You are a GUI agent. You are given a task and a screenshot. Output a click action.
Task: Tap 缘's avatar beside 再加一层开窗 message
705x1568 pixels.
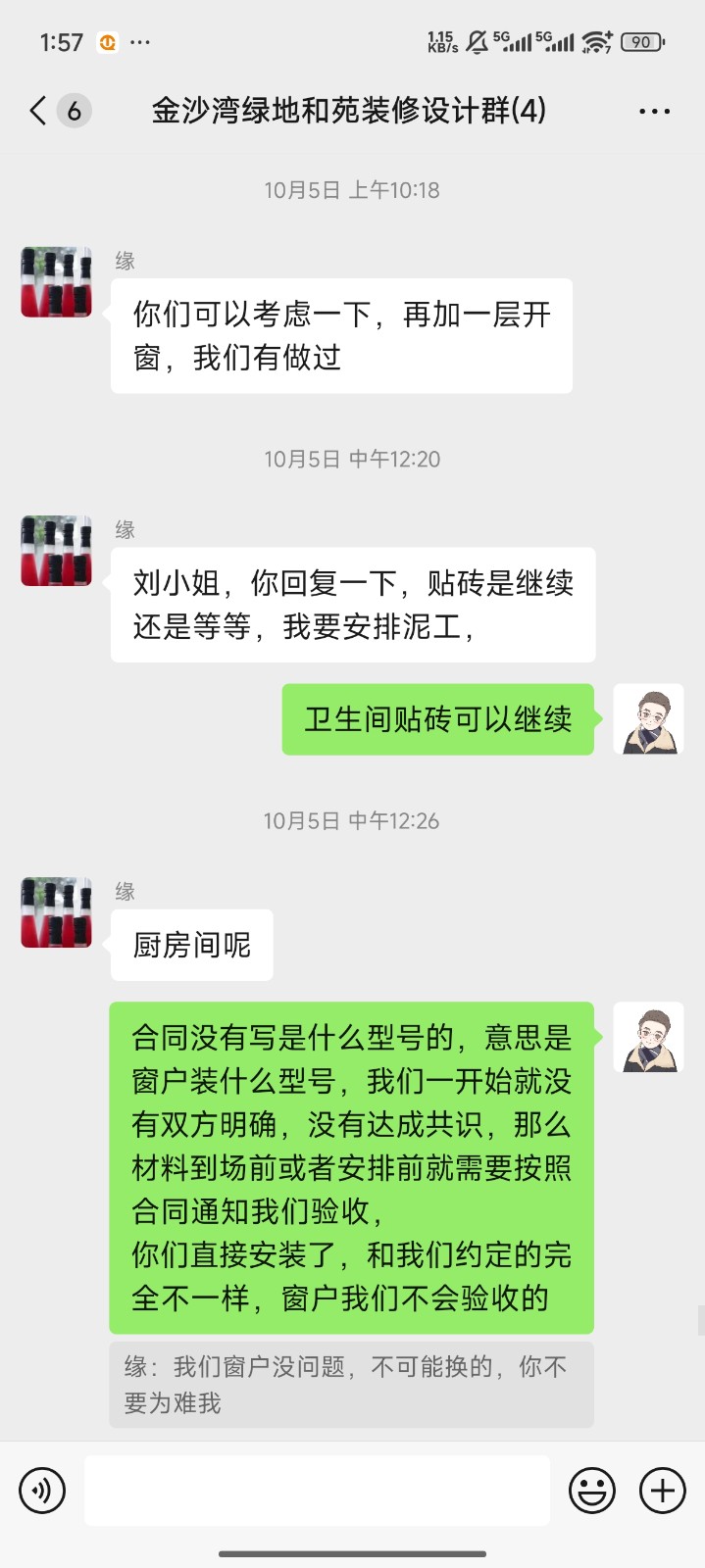[x=57, y=282]
